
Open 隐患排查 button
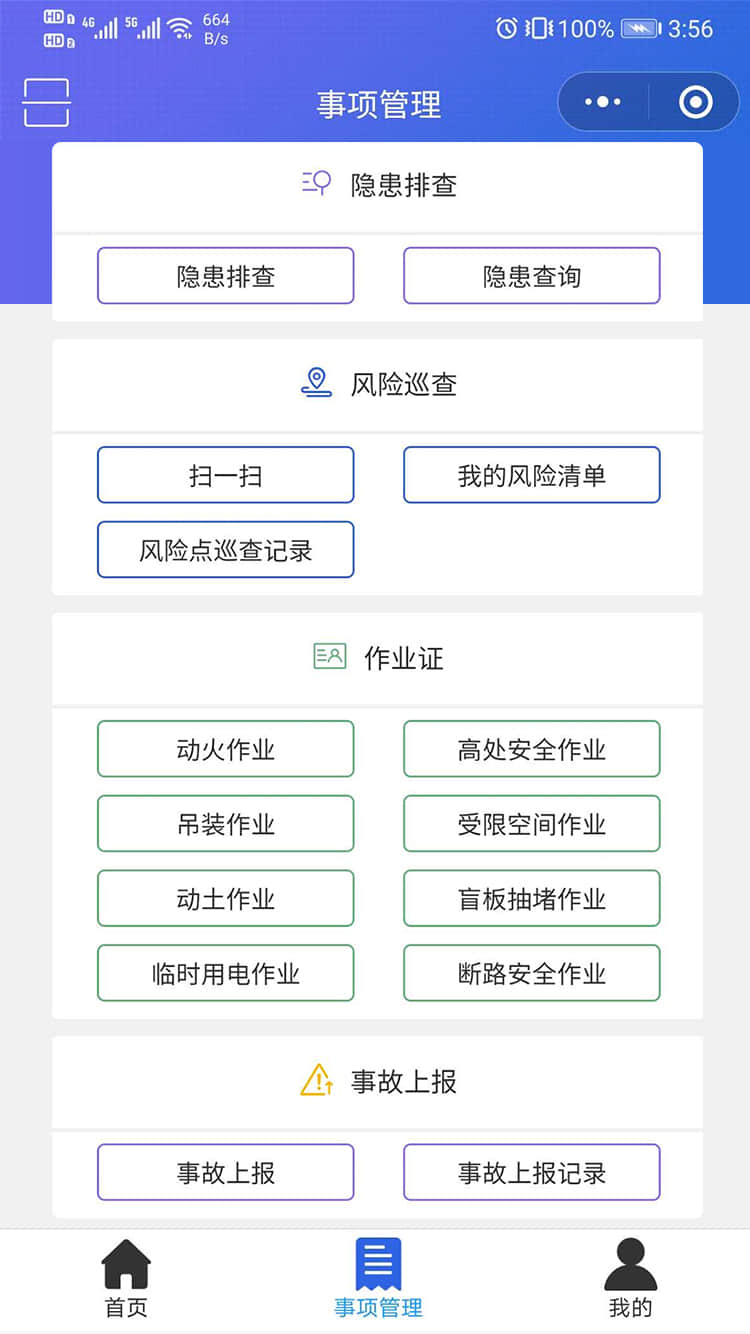point(226,276)
